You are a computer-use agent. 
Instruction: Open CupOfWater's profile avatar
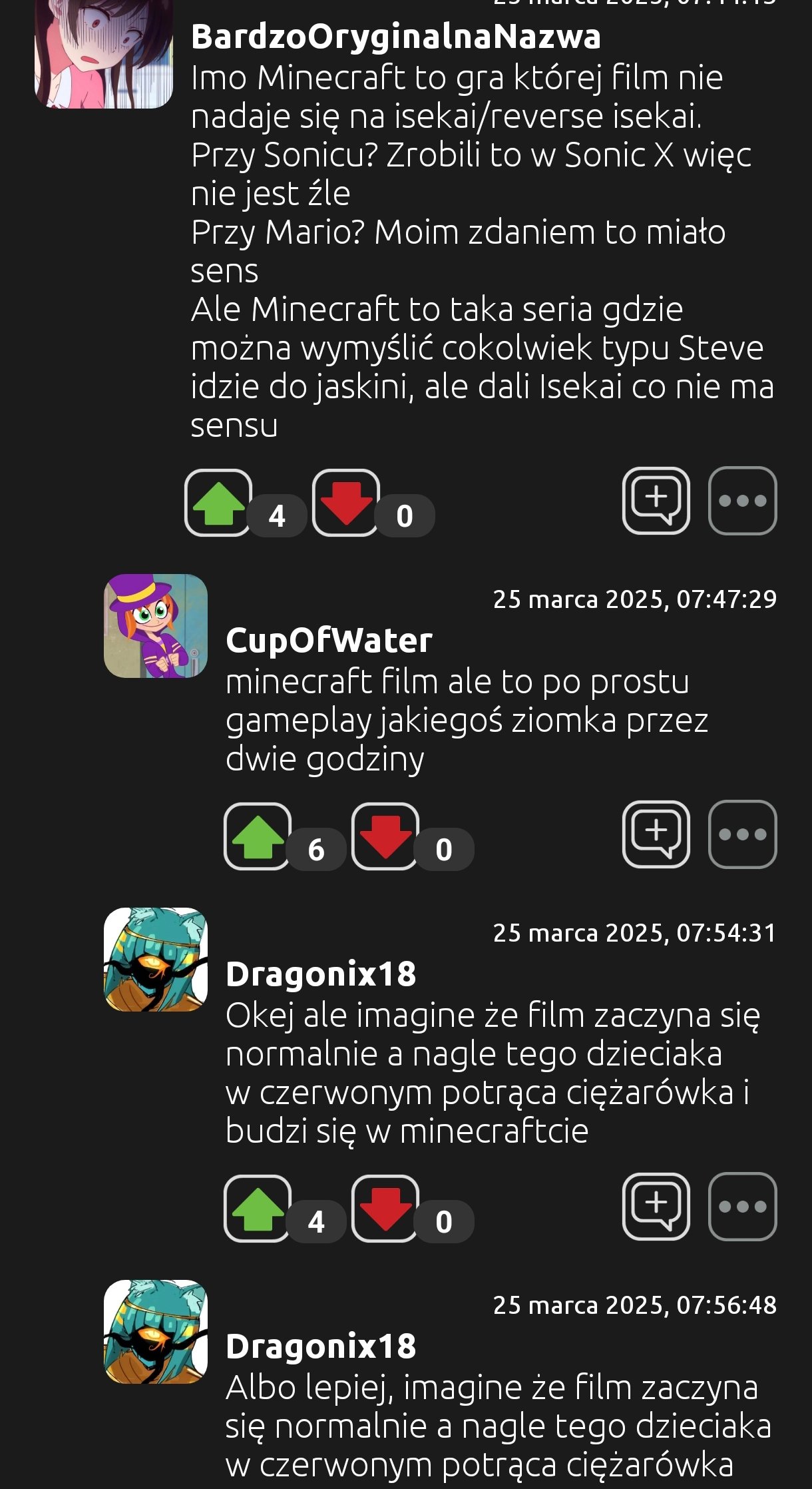(x=156, y=626)
